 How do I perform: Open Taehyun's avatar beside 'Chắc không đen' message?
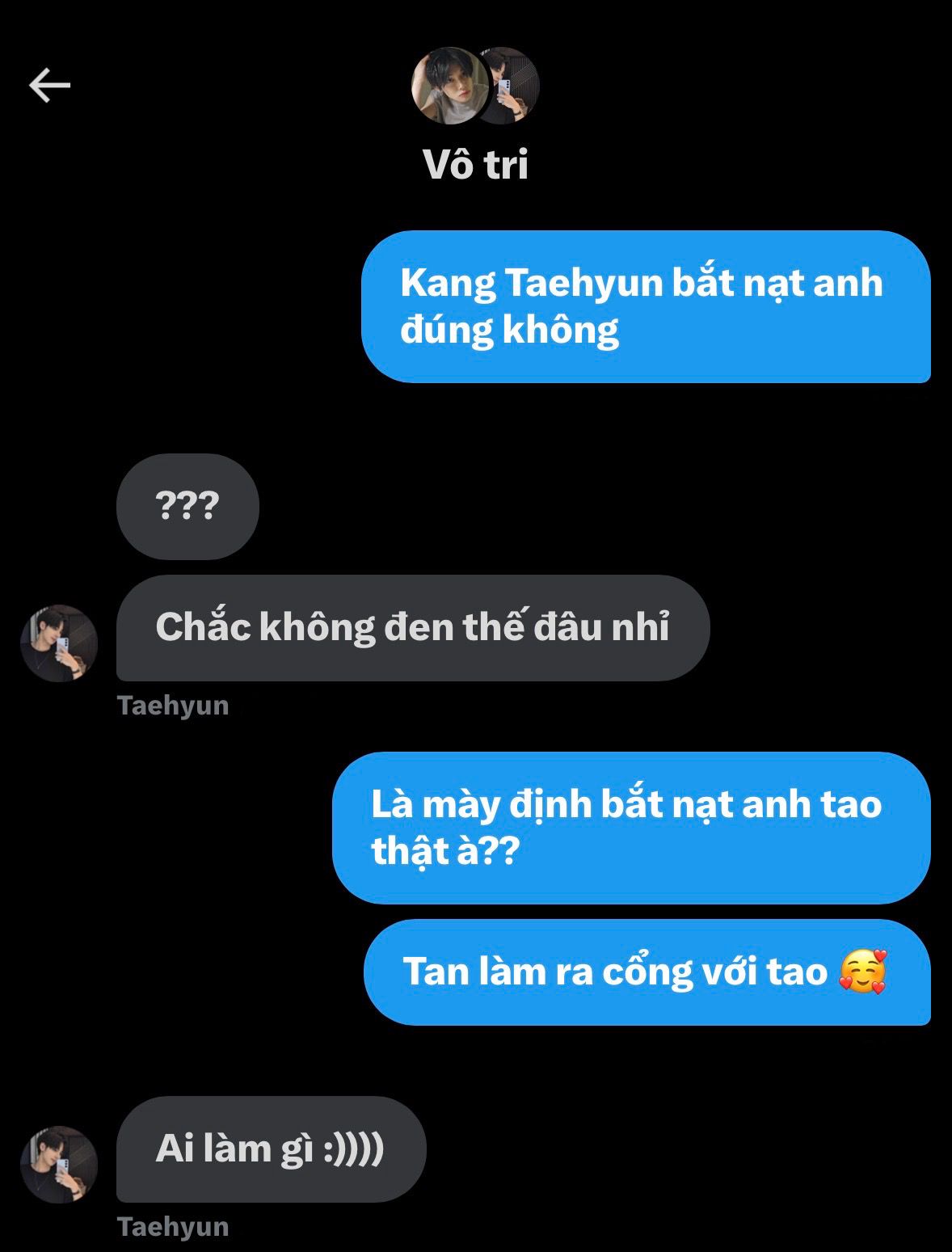click(59, 643)
